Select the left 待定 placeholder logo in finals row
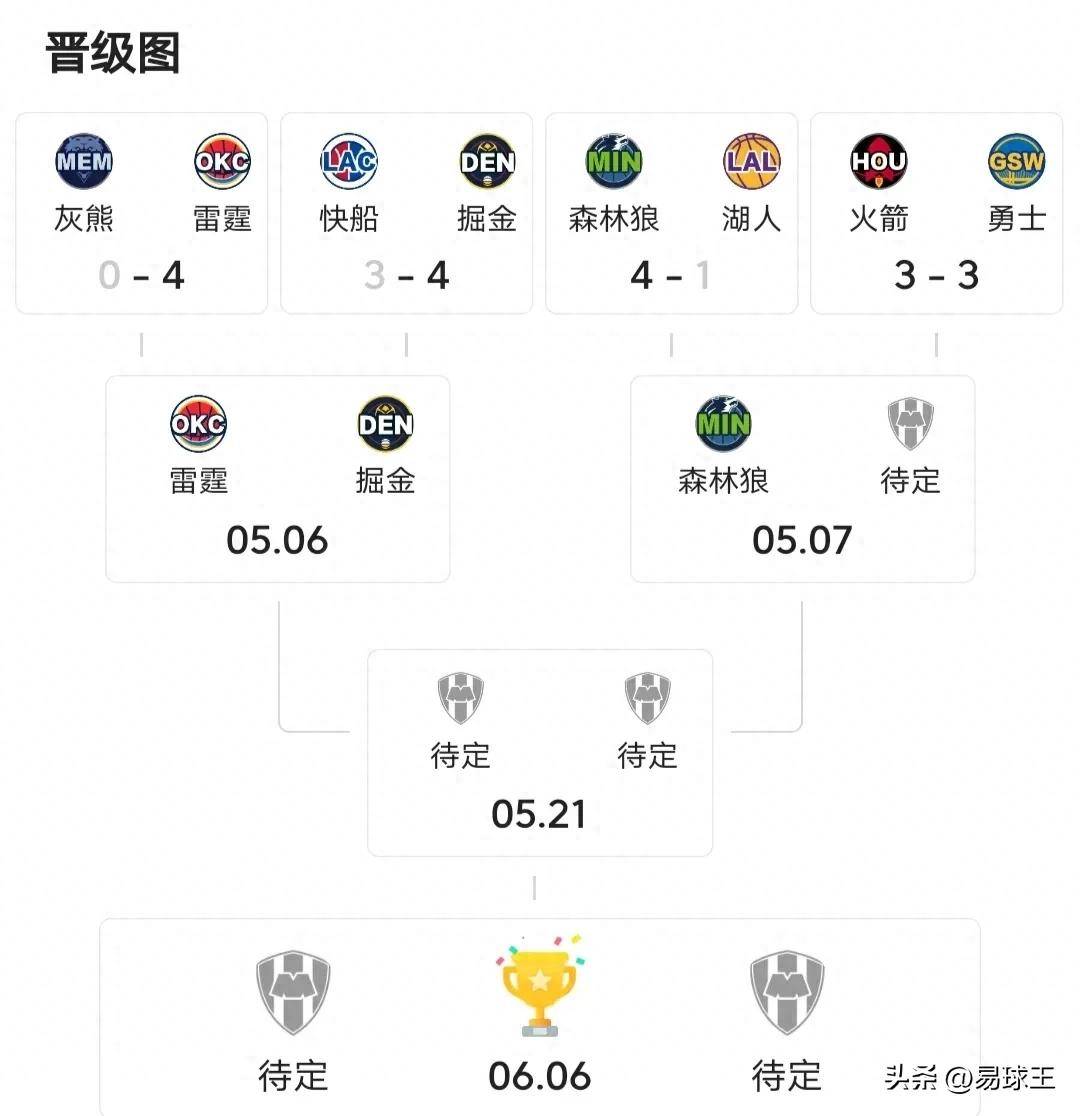The image size is (1080, 1116). (x=291, y=990)
